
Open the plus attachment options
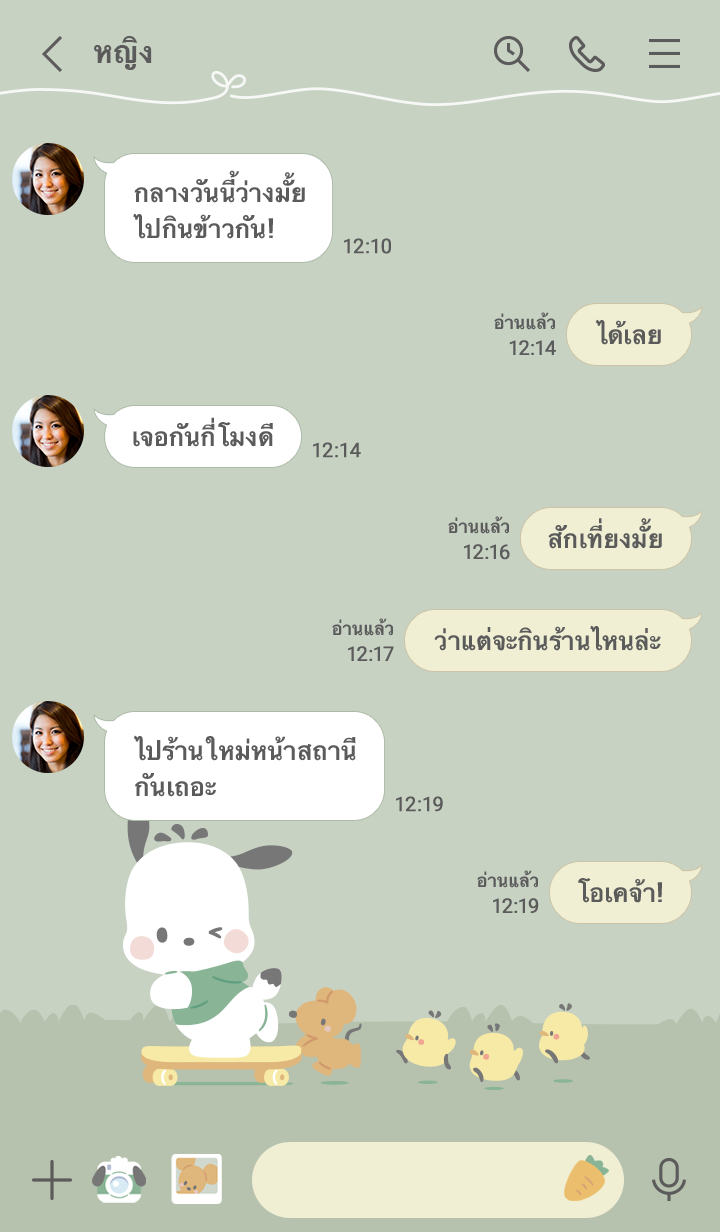(51, 1180)
